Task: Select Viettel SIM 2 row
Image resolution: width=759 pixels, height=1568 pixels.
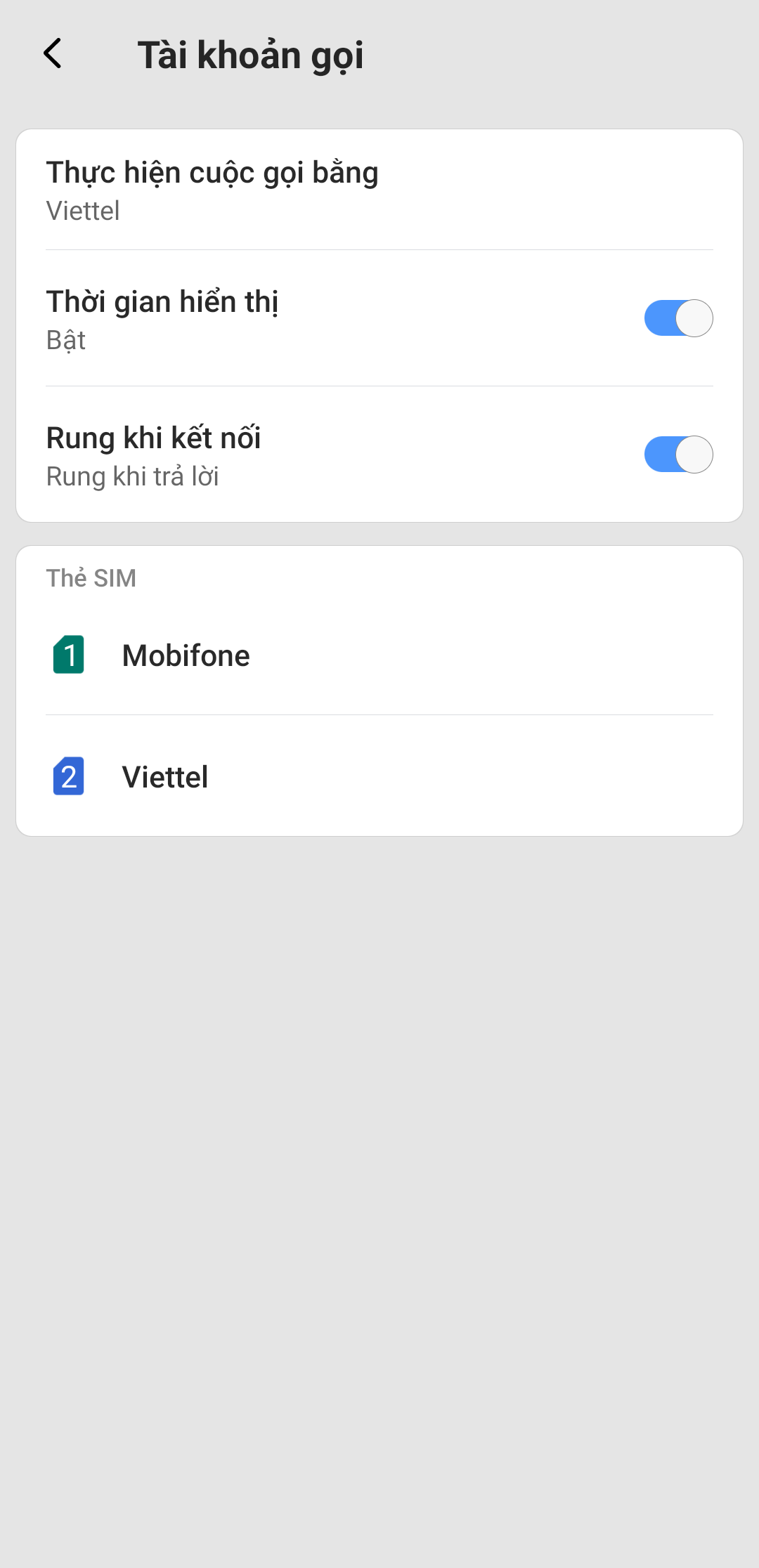Action: click(x=379, y=777)
